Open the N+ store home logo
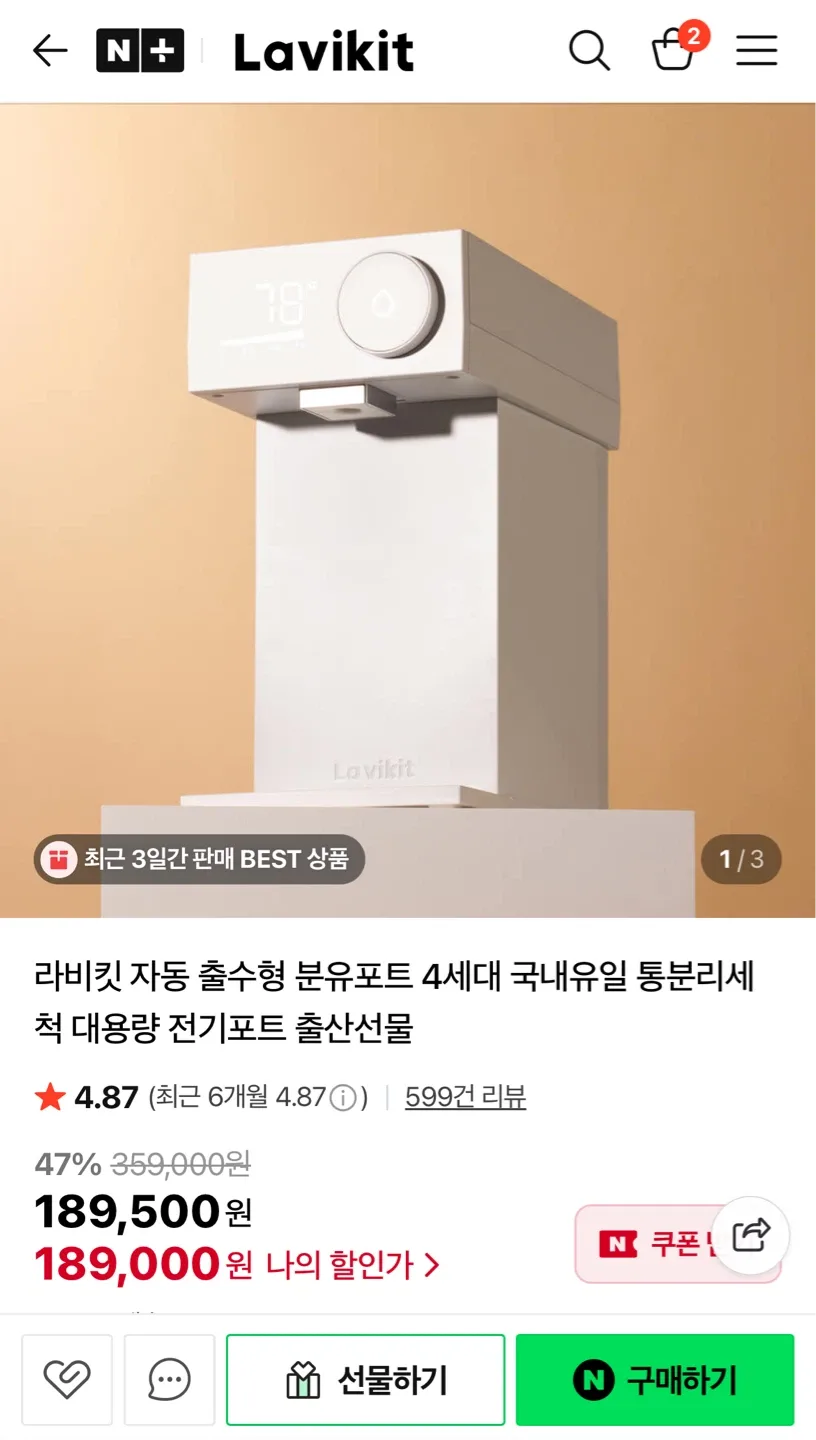The width and height of the screenshot is (816, 1440). tap(140, 50)
